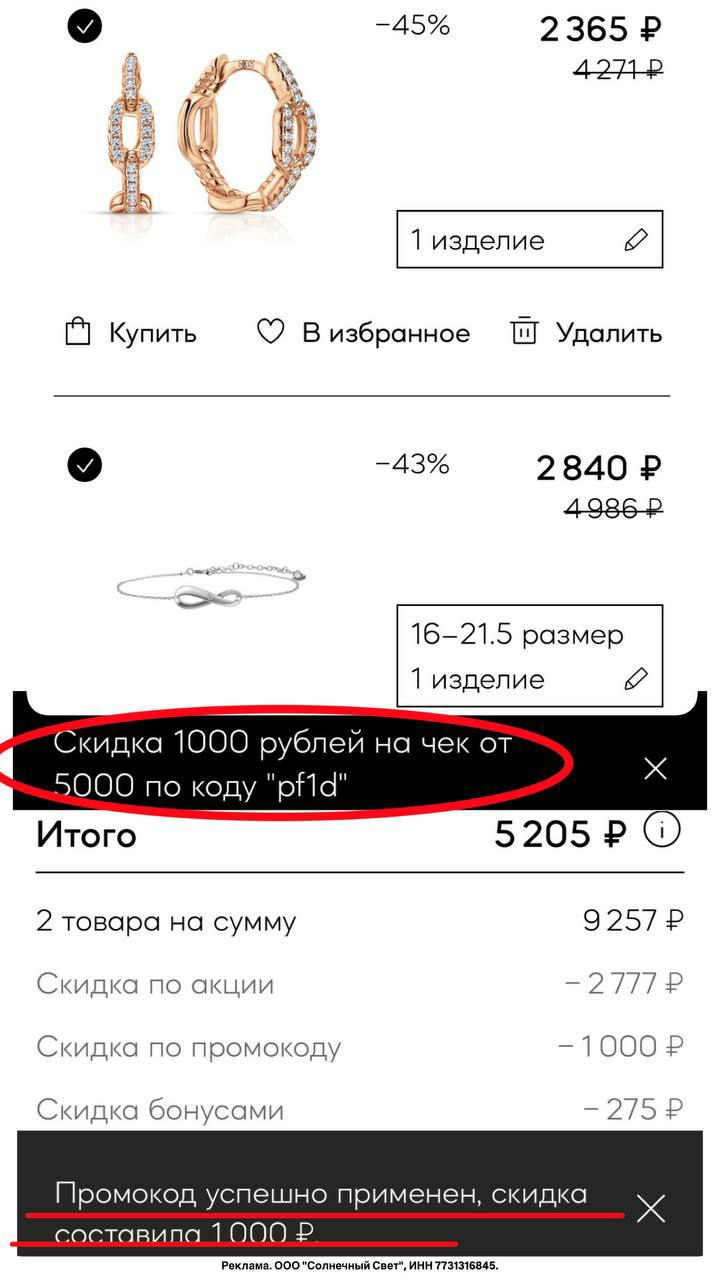Close the "Промокод успешно применен" notification

(651, 1209)
